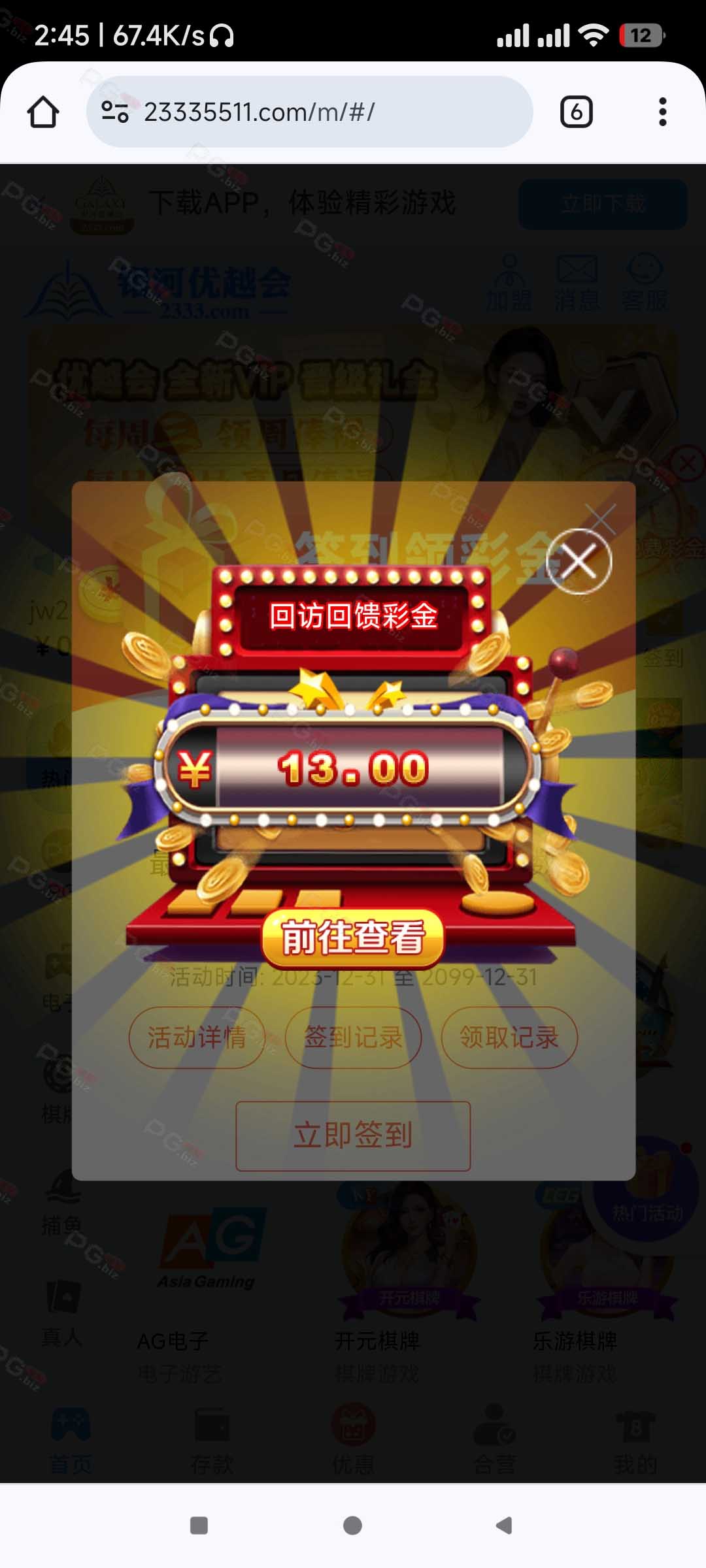The height and width of the screenshot is (1568, 706).
Task: Tap the 前往查看 button
Action: click(353, 937)
